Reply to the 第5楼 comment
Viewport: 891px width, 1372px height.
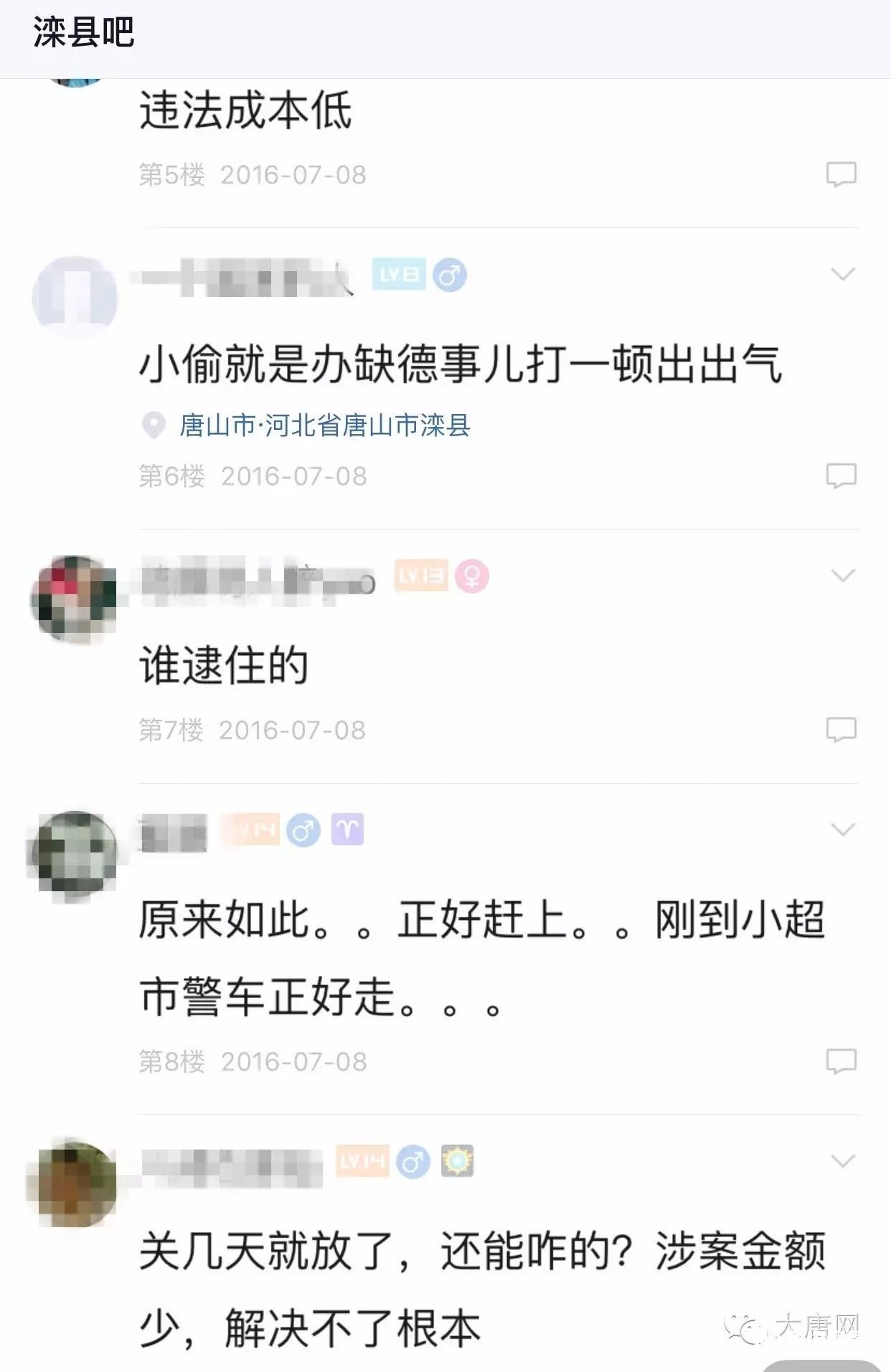[x=841, y=174]
